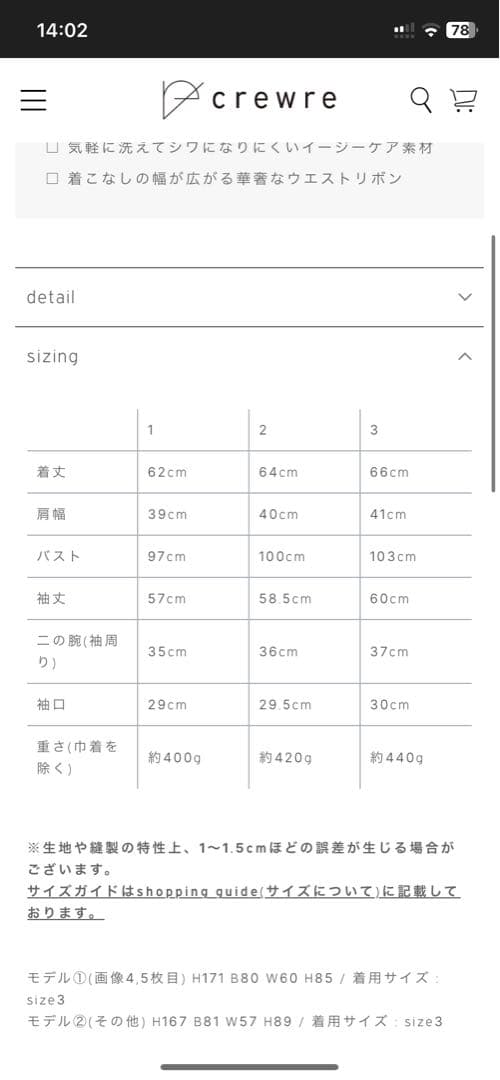This screenshot has height=1080, width=500.
Task: Collapse the sizing section
Action: pos(249,356)
